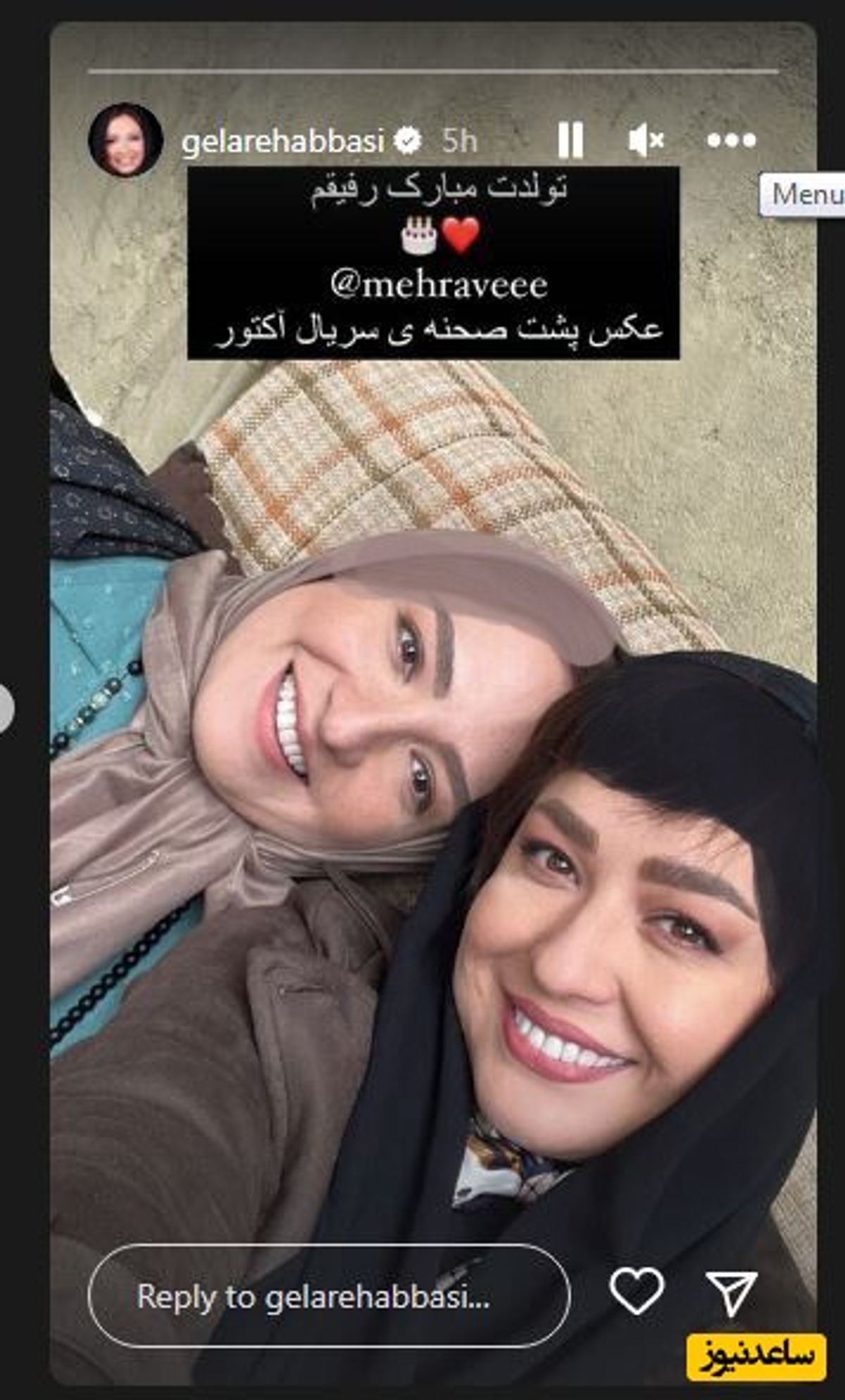Viewport: 845px width, 1400px height.
Task: Open the three-dot more options menu
Action: pyautogui.click(x=731, y=140)
